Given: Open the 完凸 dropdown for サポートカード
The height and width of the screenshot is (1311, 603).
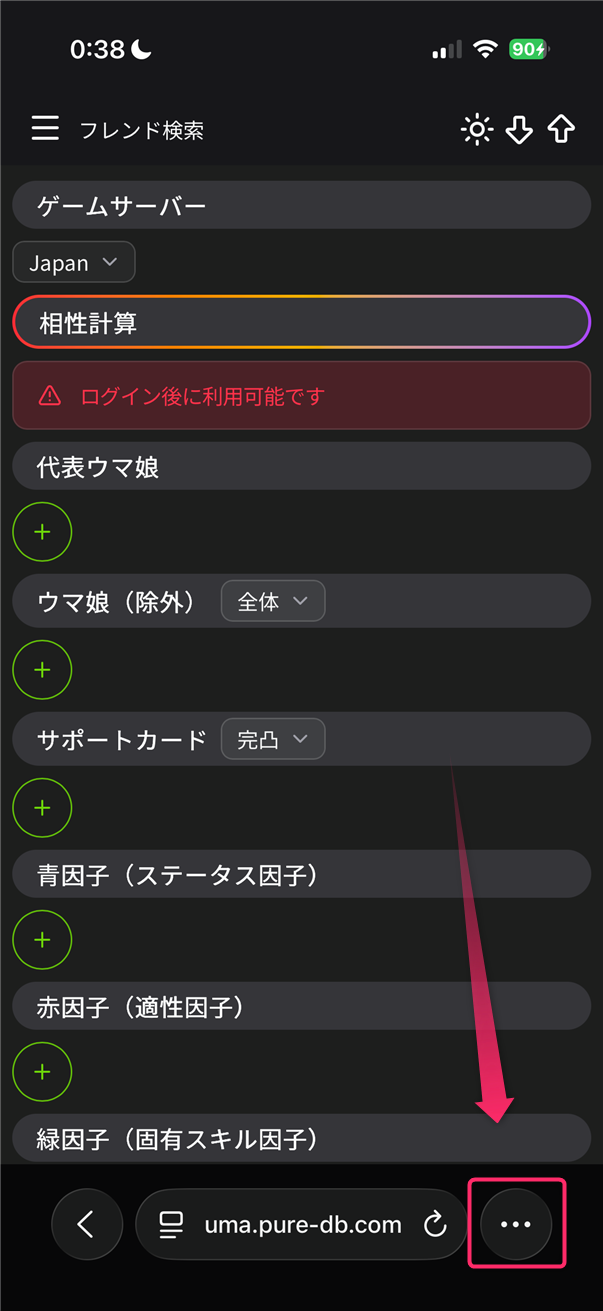Looking at the screenshot, I should pyautogui.click(x=273, y=740).
